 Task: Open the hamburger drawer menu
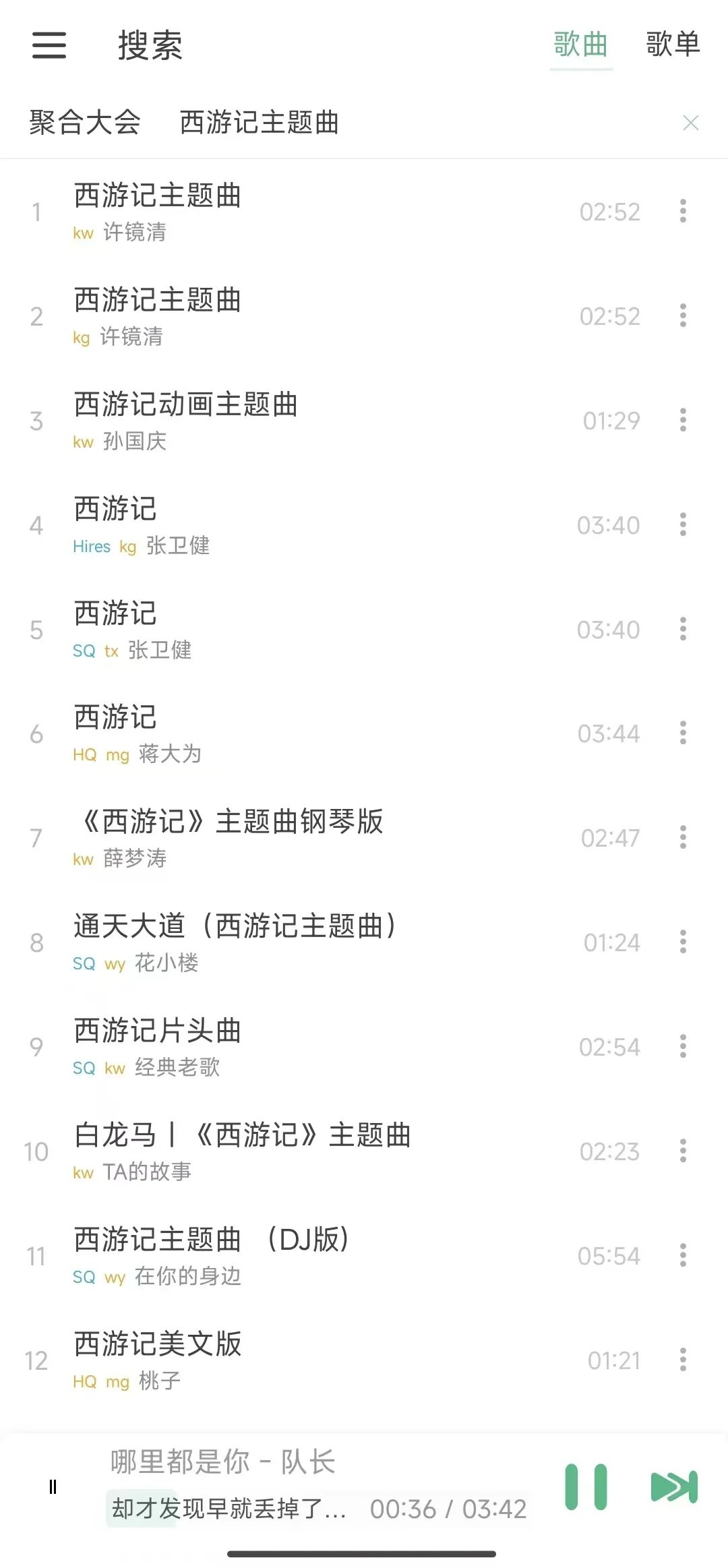click(x=49, y=45)
